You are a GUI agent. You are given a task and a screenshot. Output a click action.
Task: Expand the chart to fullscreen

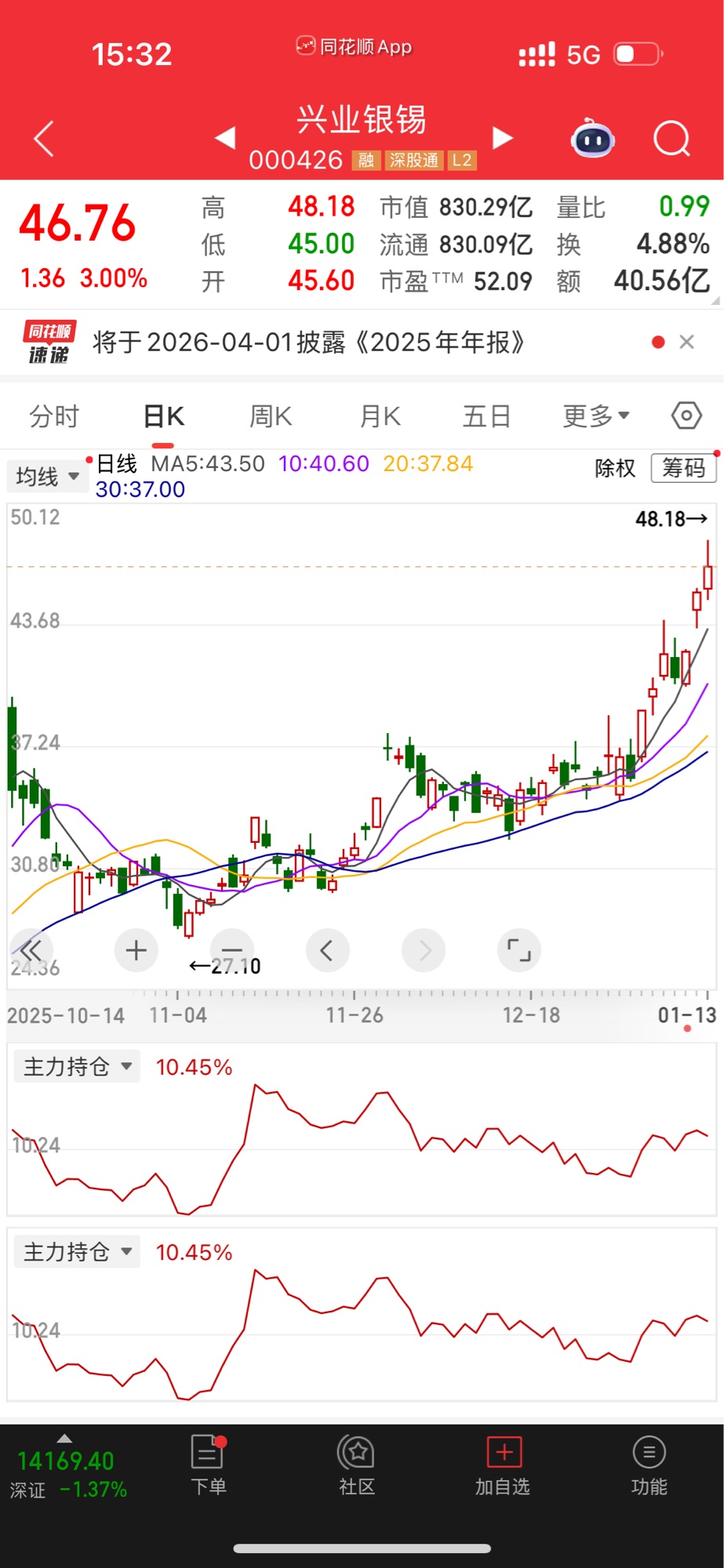(519, 950)
